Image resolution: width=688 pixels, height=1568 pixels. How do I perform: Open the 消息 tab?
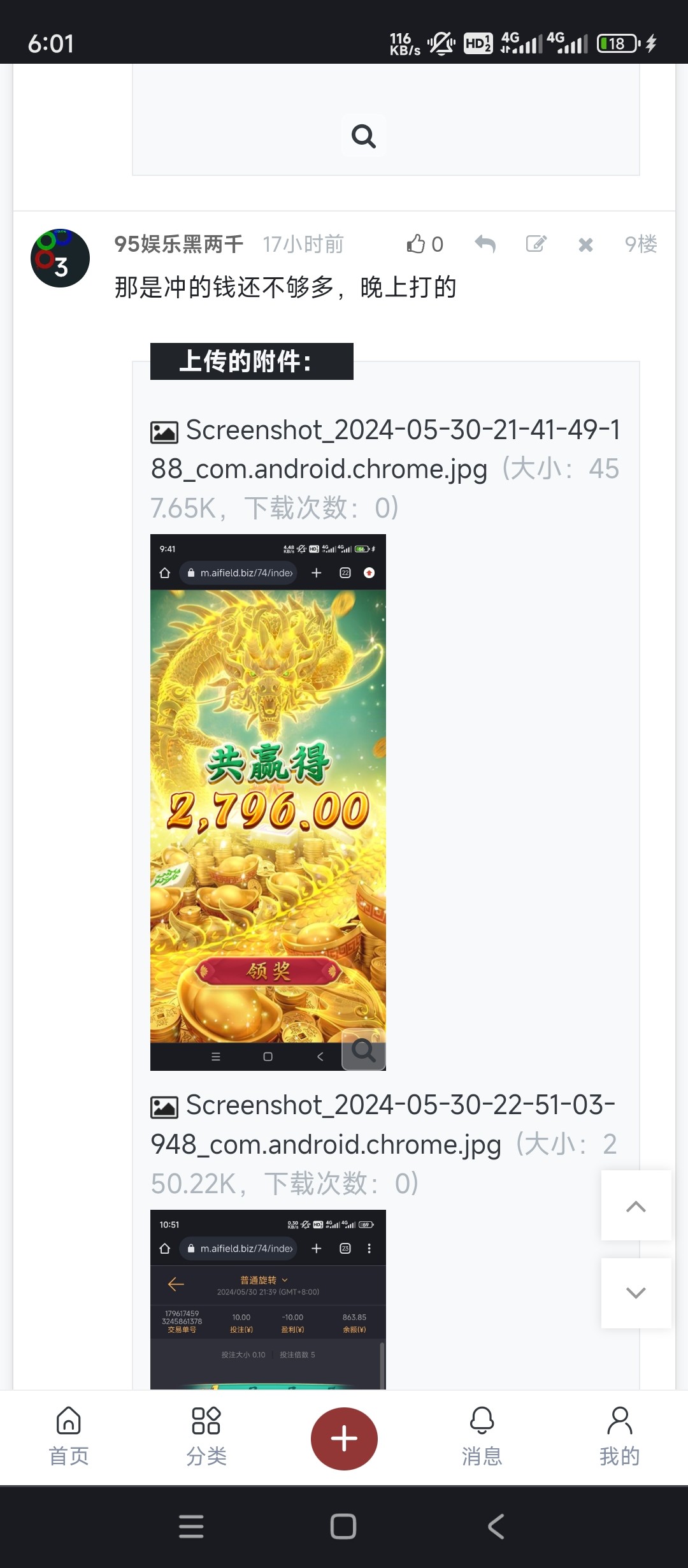click(482, 1437)
